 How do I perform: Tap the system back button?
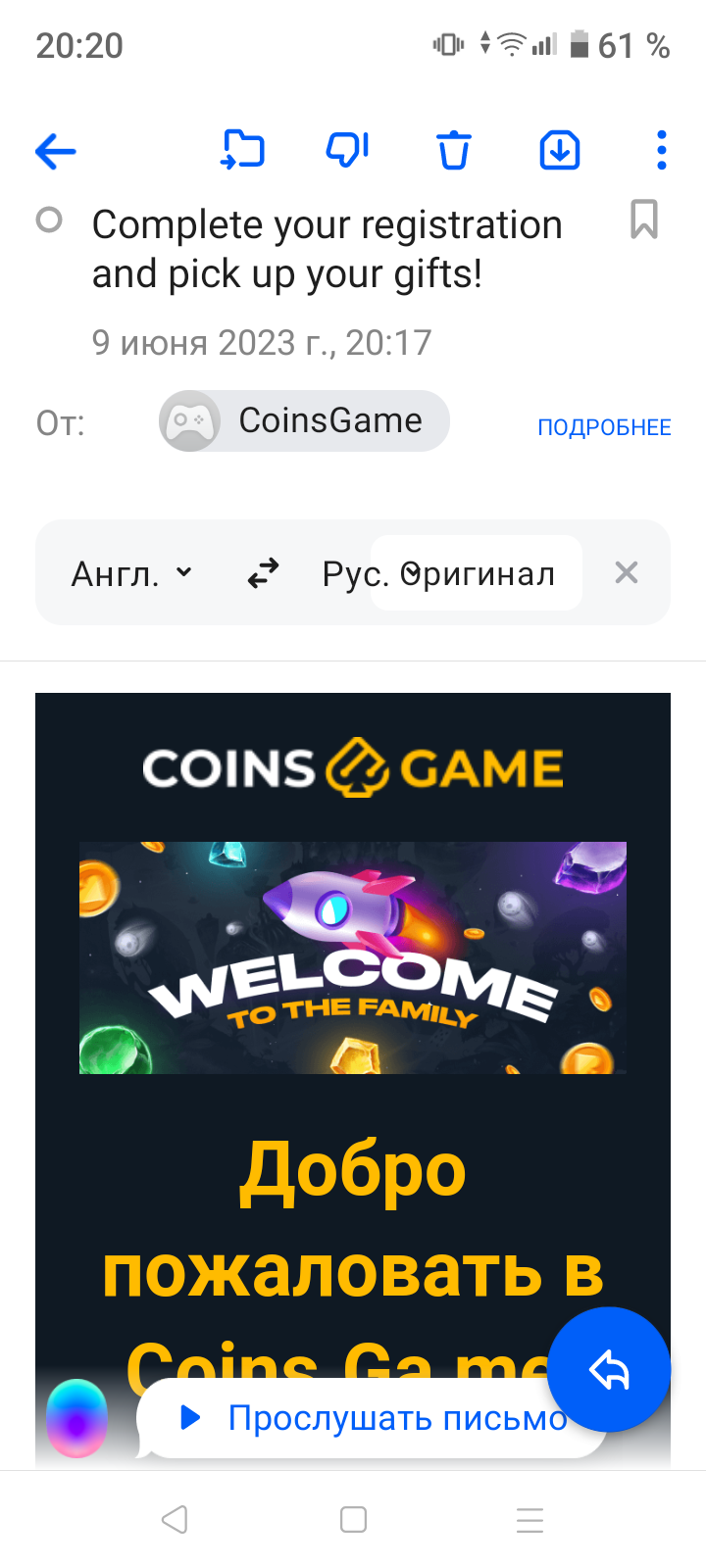click(x=176, y=1520)
